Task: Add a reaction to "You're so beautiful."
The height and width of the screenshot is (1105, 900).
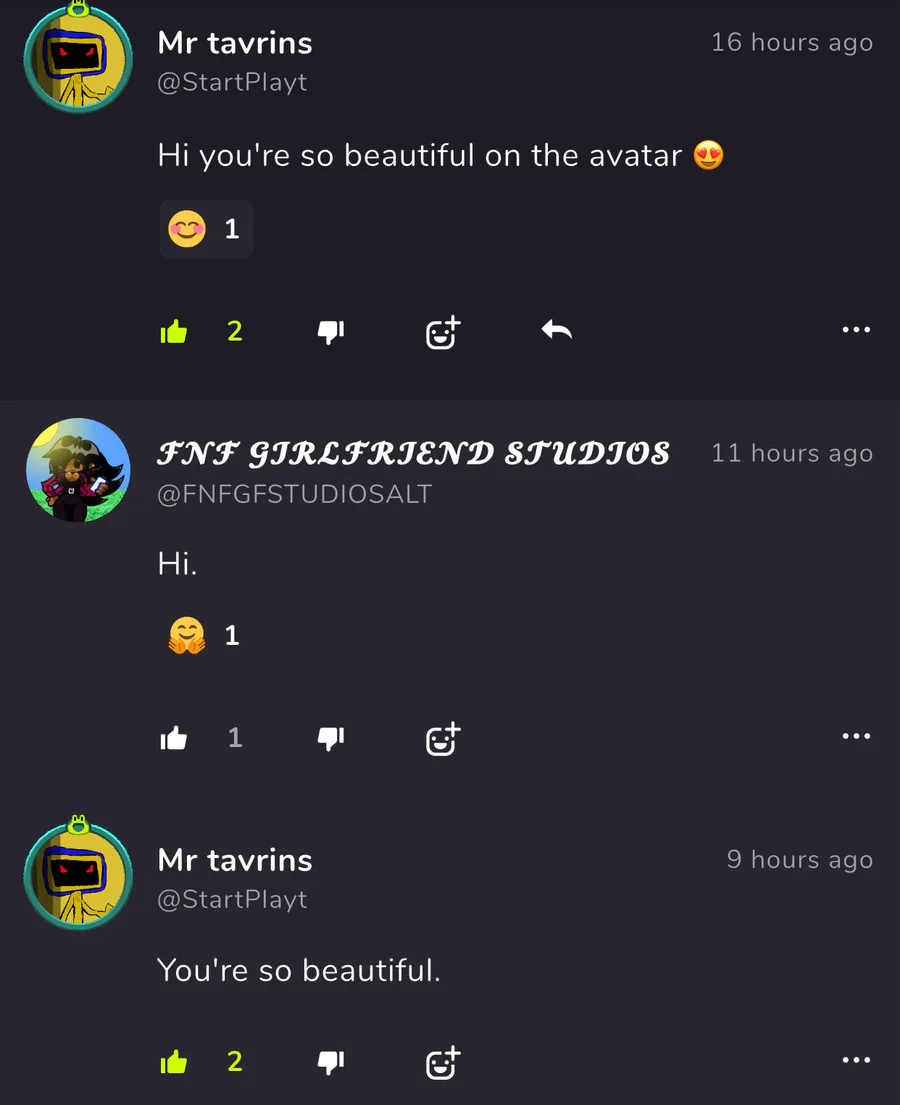Action: tap(443, 1062)
